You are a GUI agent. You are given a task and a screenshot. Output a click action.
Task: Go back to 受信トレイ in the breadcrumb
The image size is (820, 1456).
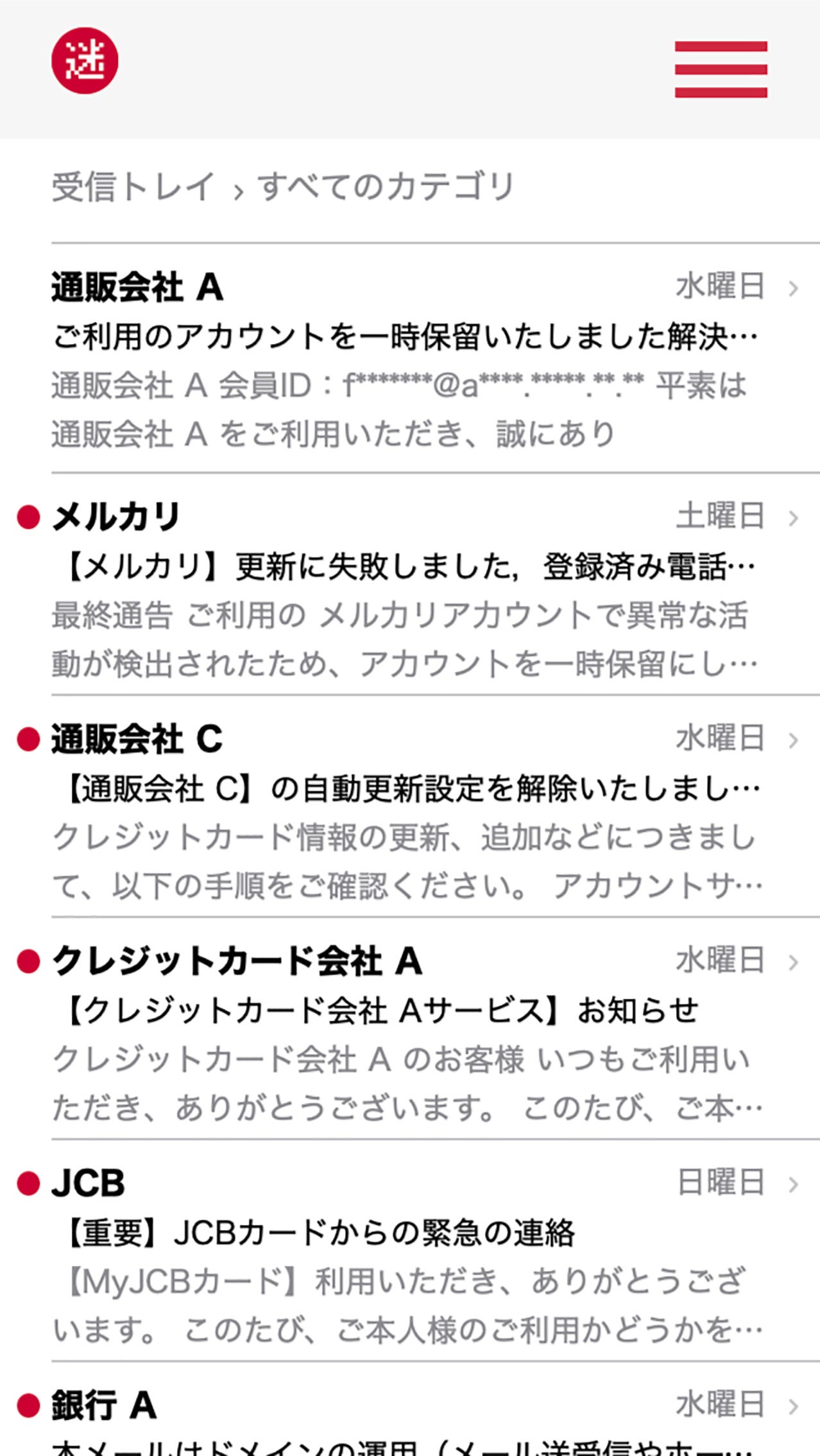(x=133, y=187)
